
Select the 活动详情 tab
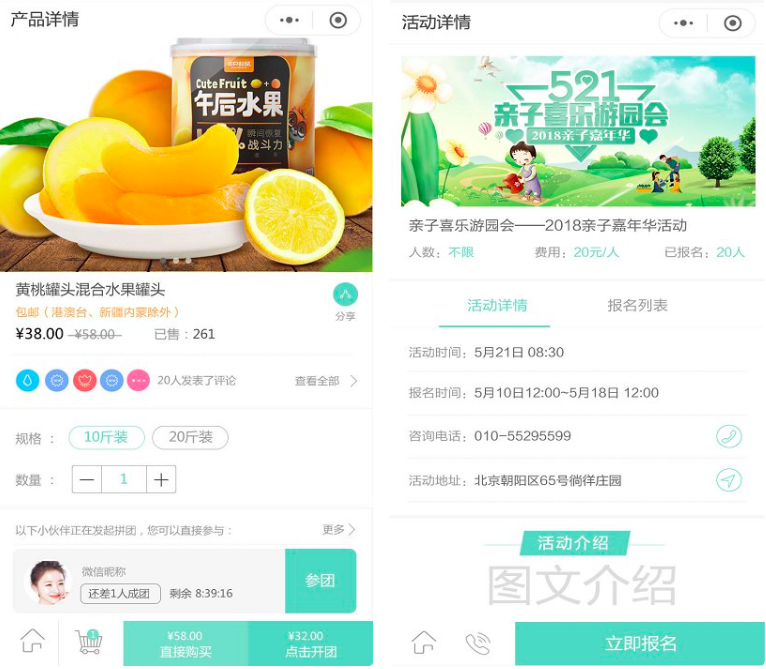[x=497, y=306]
